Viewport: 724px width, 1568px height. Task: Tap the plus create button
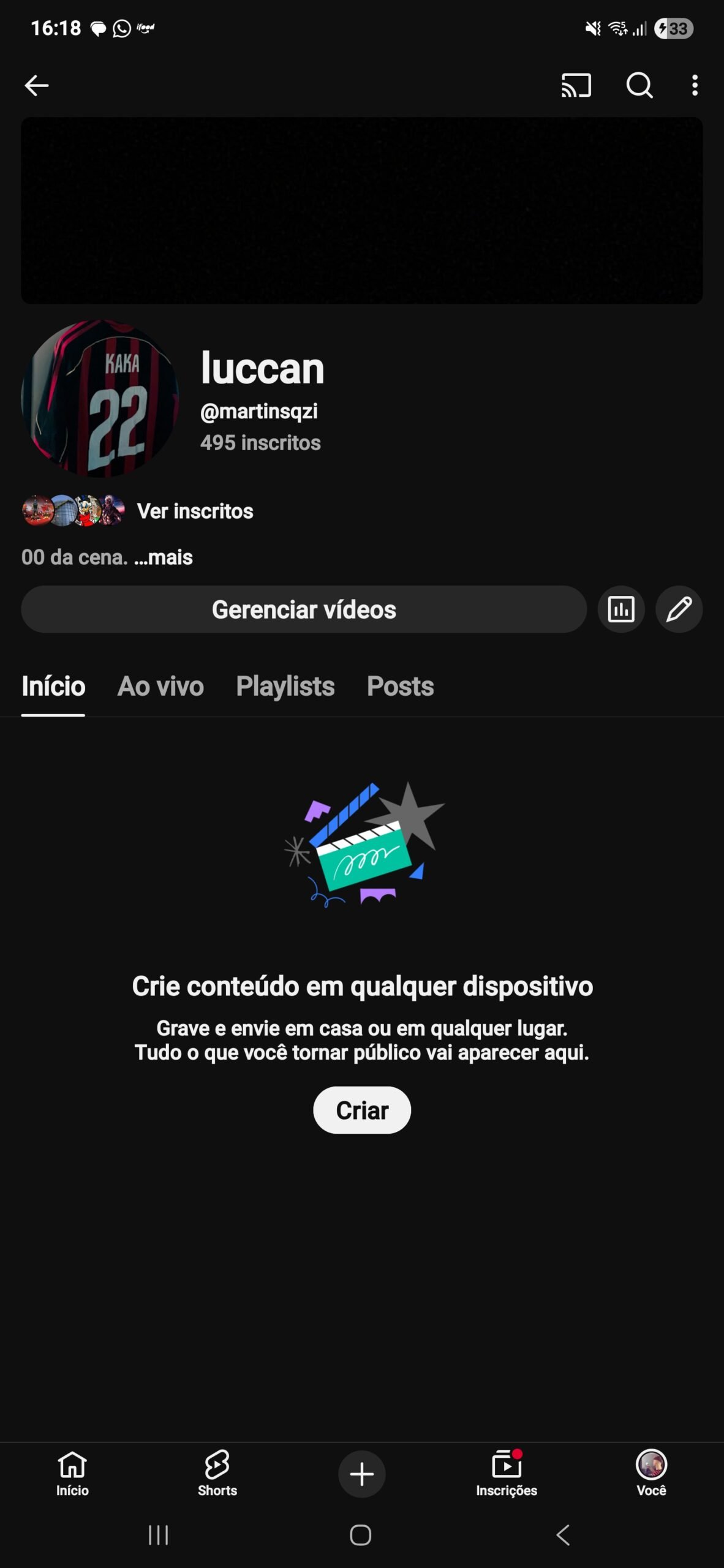[x=362, y=1474]
